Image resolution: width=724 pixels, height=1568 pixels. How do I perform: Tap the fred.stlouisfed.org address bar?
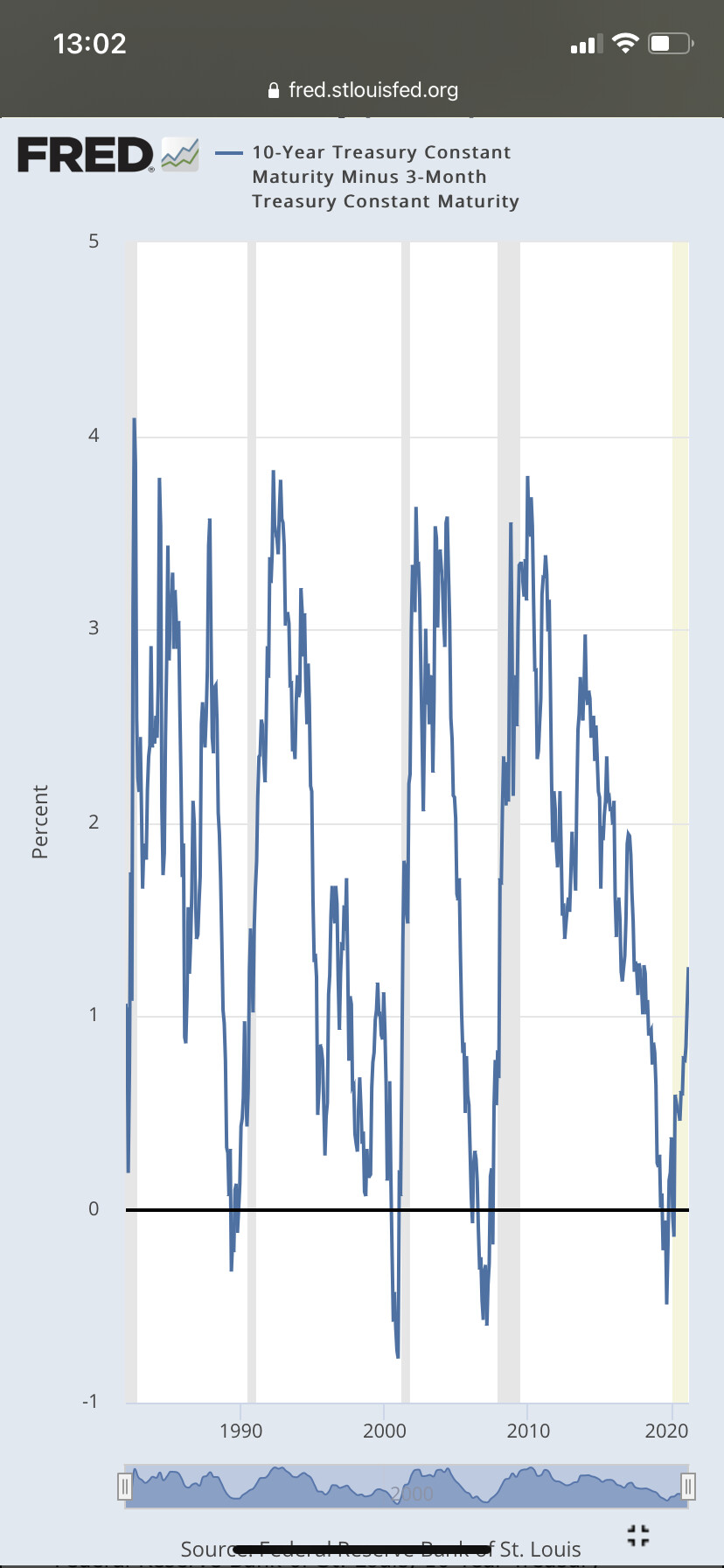tap(362, 90)
